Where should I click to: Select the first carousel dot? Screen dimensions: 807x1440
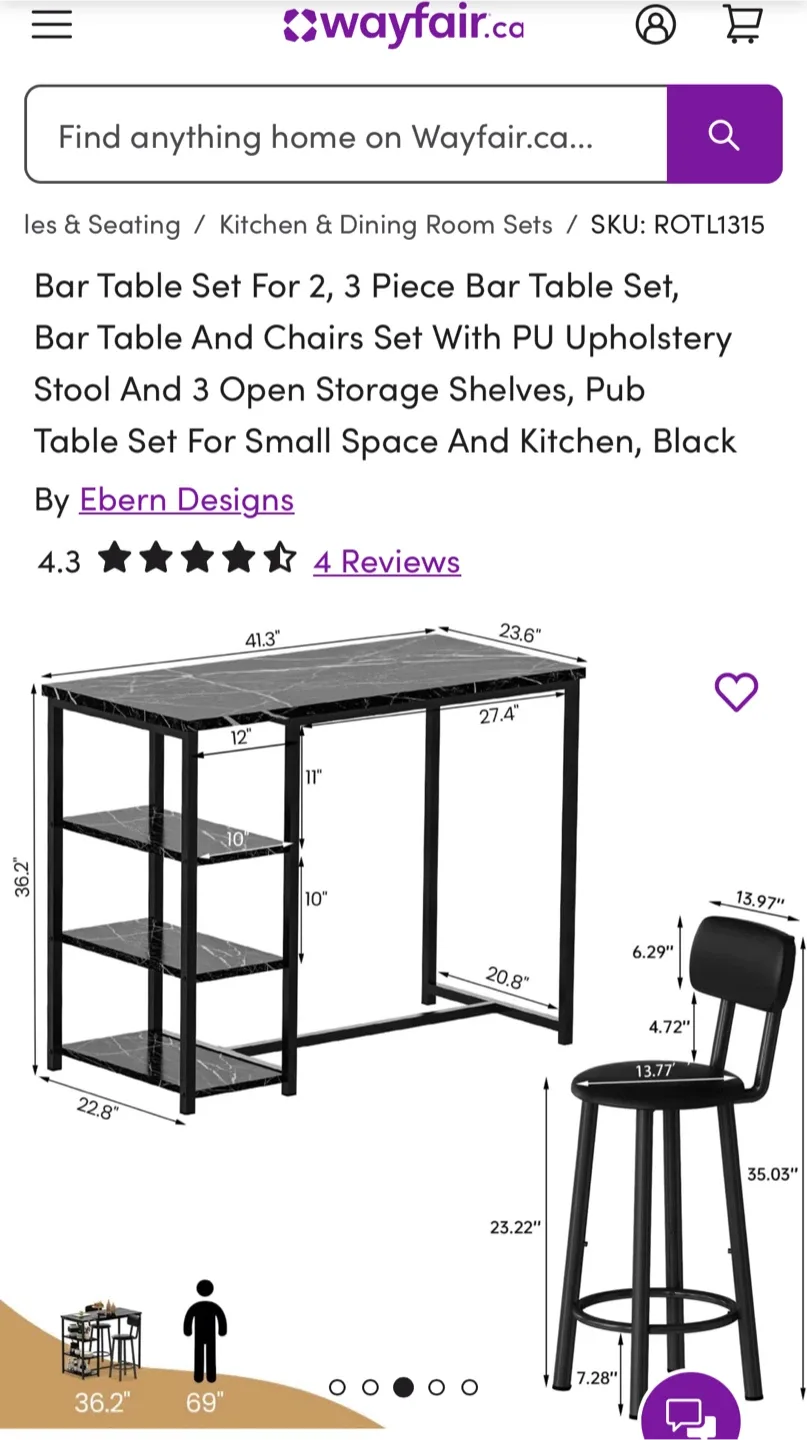[x=337, y=1388]
